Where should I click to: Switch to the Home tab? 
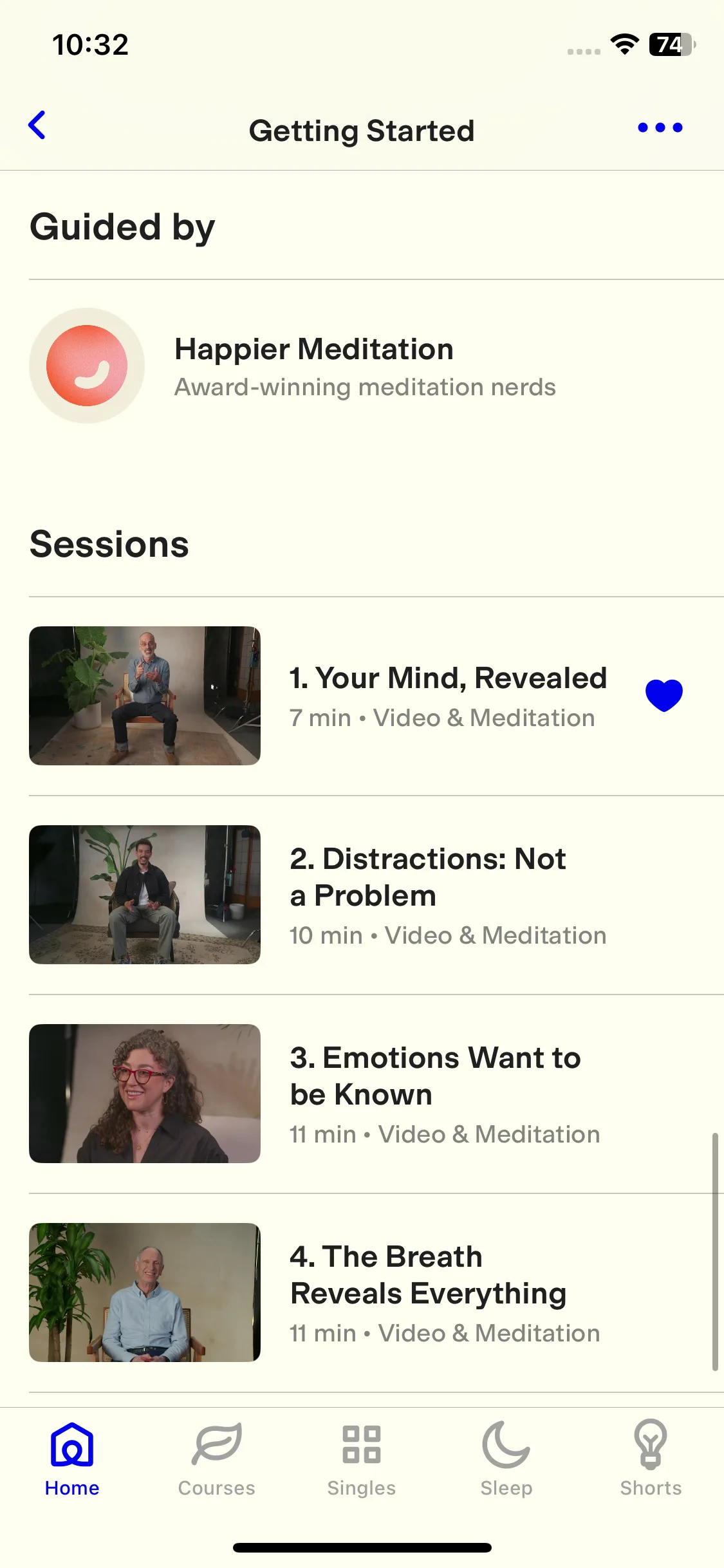pos(72,1460)
